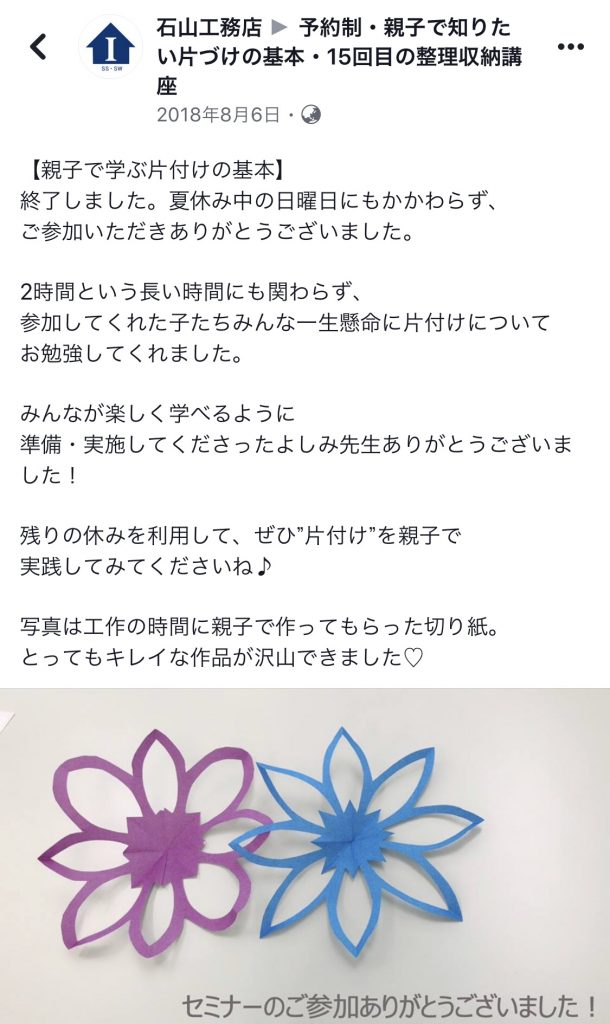Viewport: 610px width, 1024px height.
Task: Open the 石山工務店 page name link
Action: 209,25
